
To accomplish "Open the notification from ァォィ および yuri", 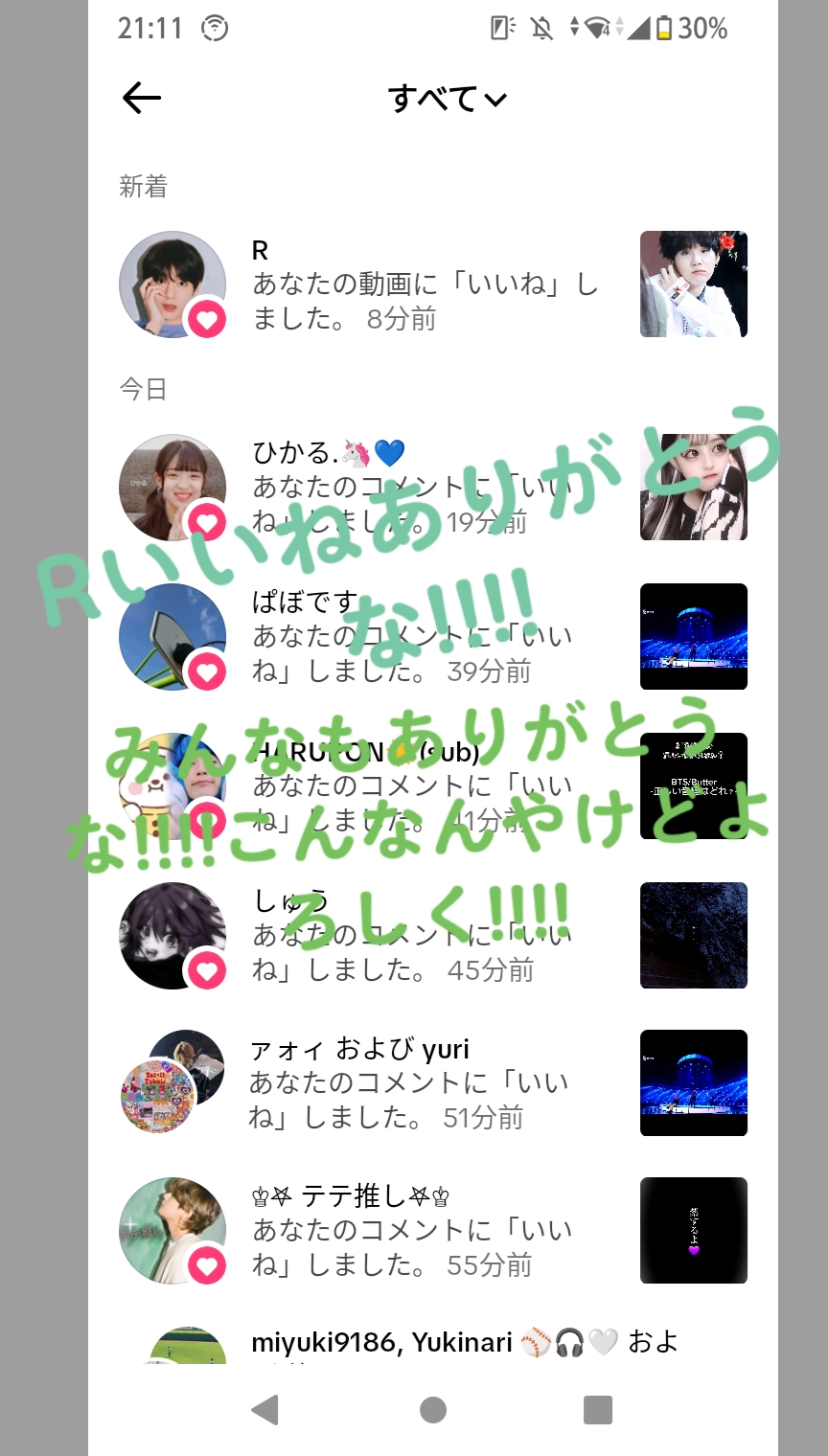I will 433,1083.
